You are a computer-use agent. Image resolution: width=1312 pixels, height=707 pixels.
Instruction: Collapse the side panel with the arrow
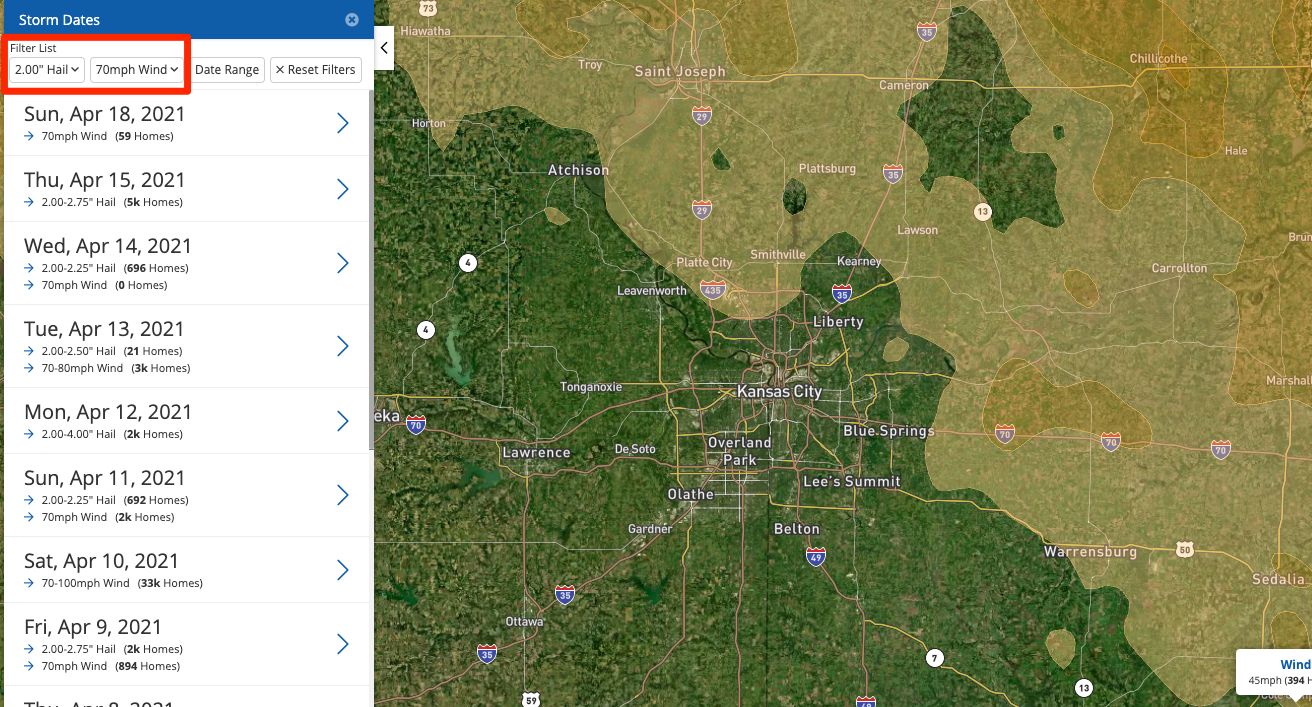click(x=384, y=48)
